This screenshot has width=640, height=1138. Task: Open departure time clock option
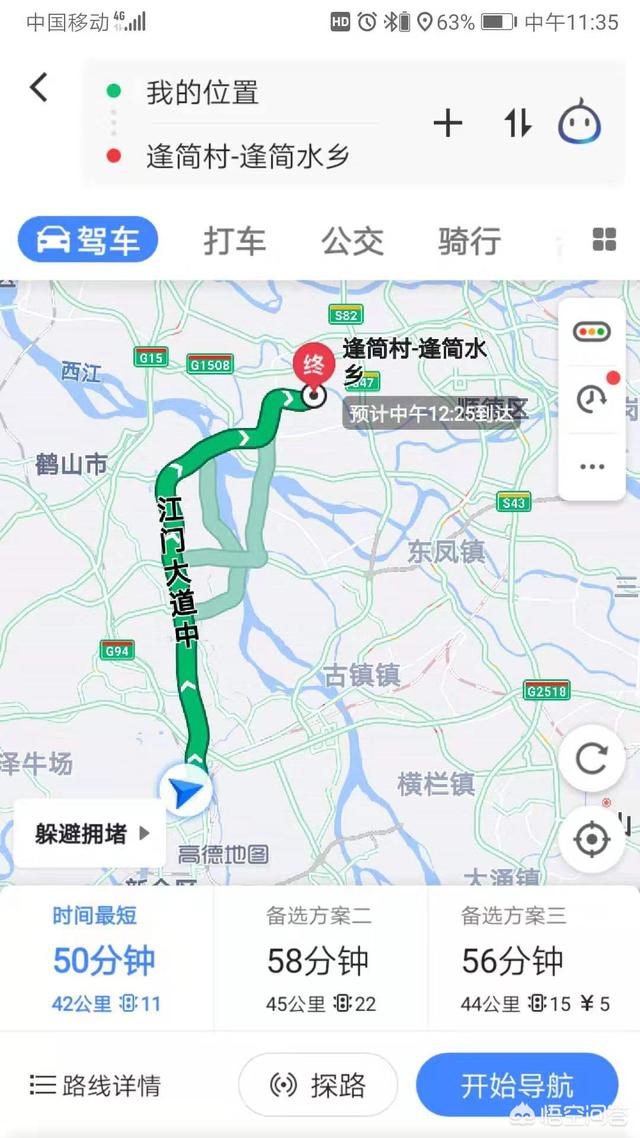coord(591,398)
